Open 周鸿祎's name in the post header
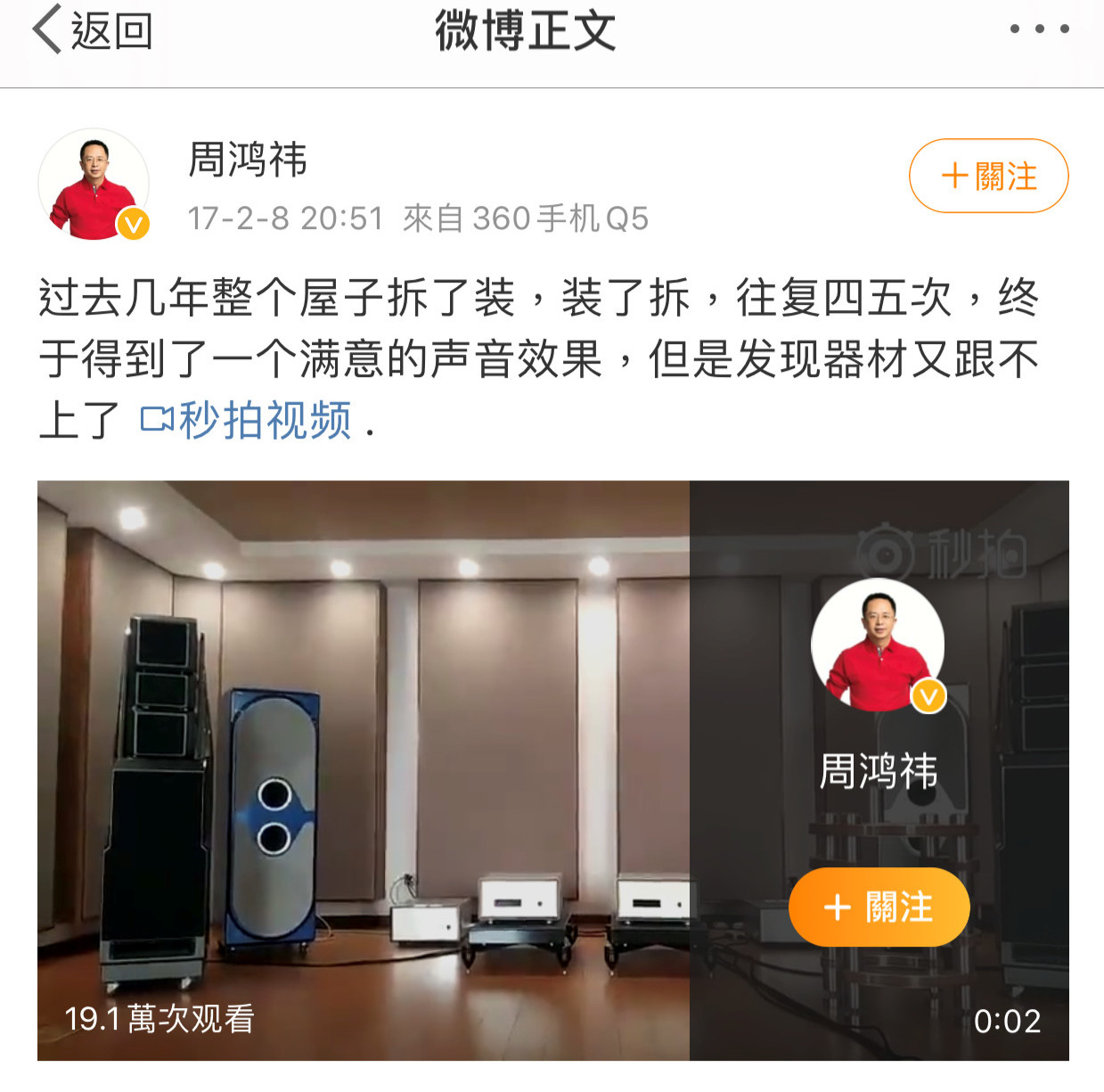The image size is (1104, 1092). (248, 160)
